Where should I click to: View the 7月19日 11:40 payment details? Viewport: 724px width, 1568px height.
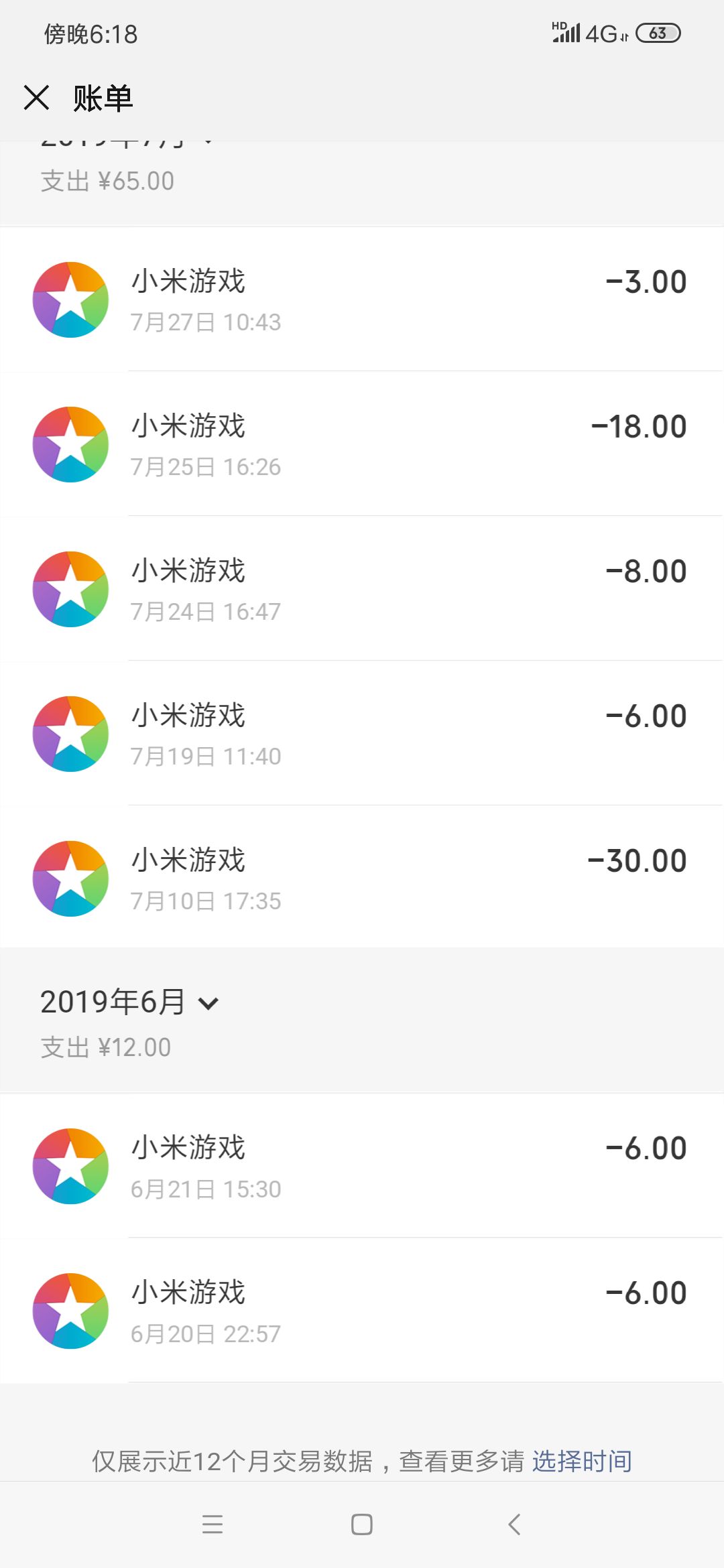(362, 734)
